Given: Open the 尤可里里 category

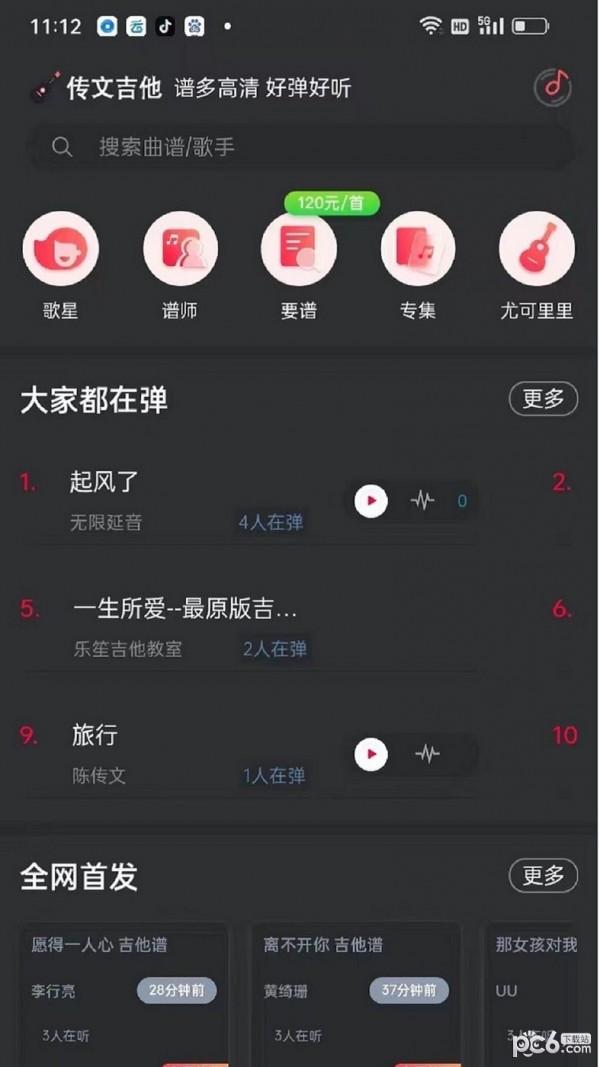Looking at the screenshot, I should tap(537, 250).
